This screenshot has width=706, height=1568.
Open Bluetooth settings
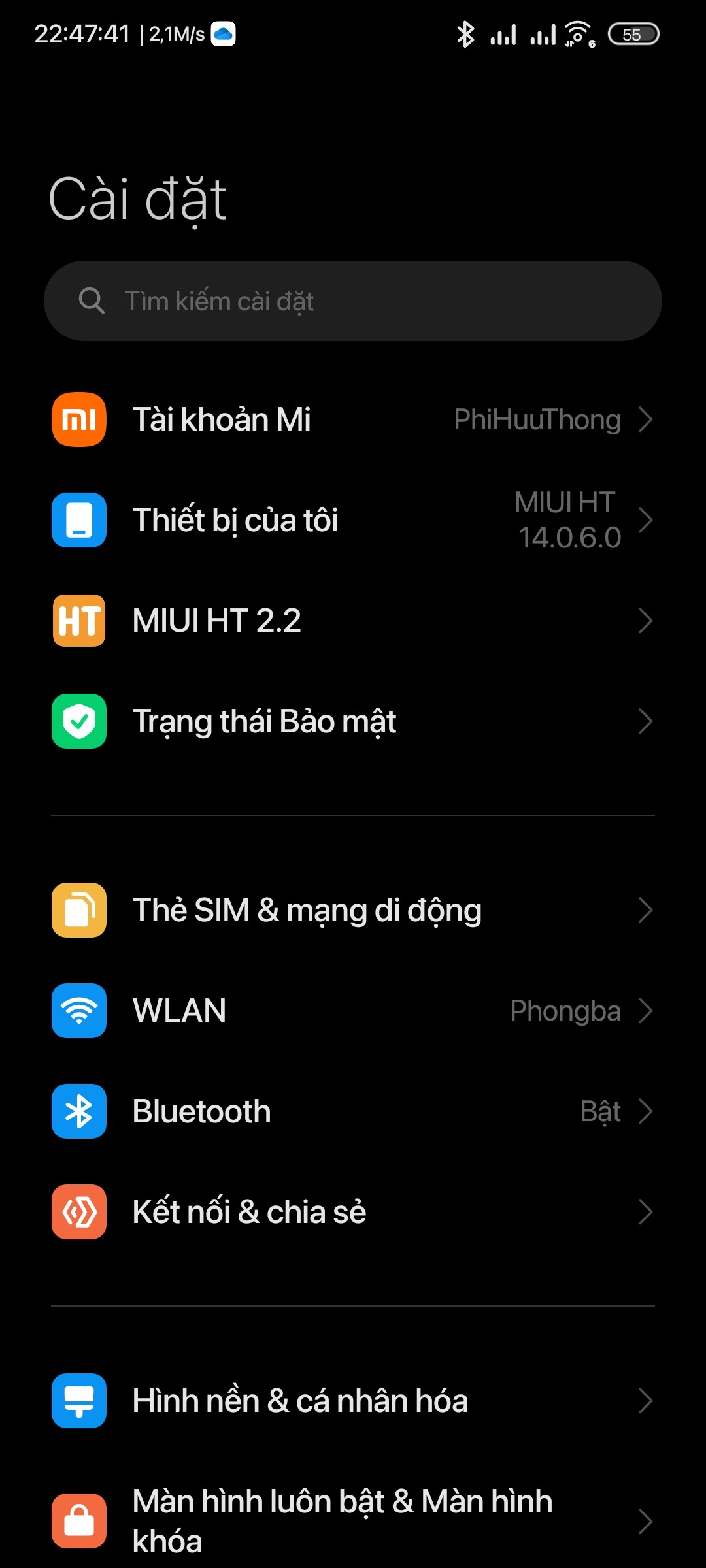pyautogui.click(x=353, y=1111)
